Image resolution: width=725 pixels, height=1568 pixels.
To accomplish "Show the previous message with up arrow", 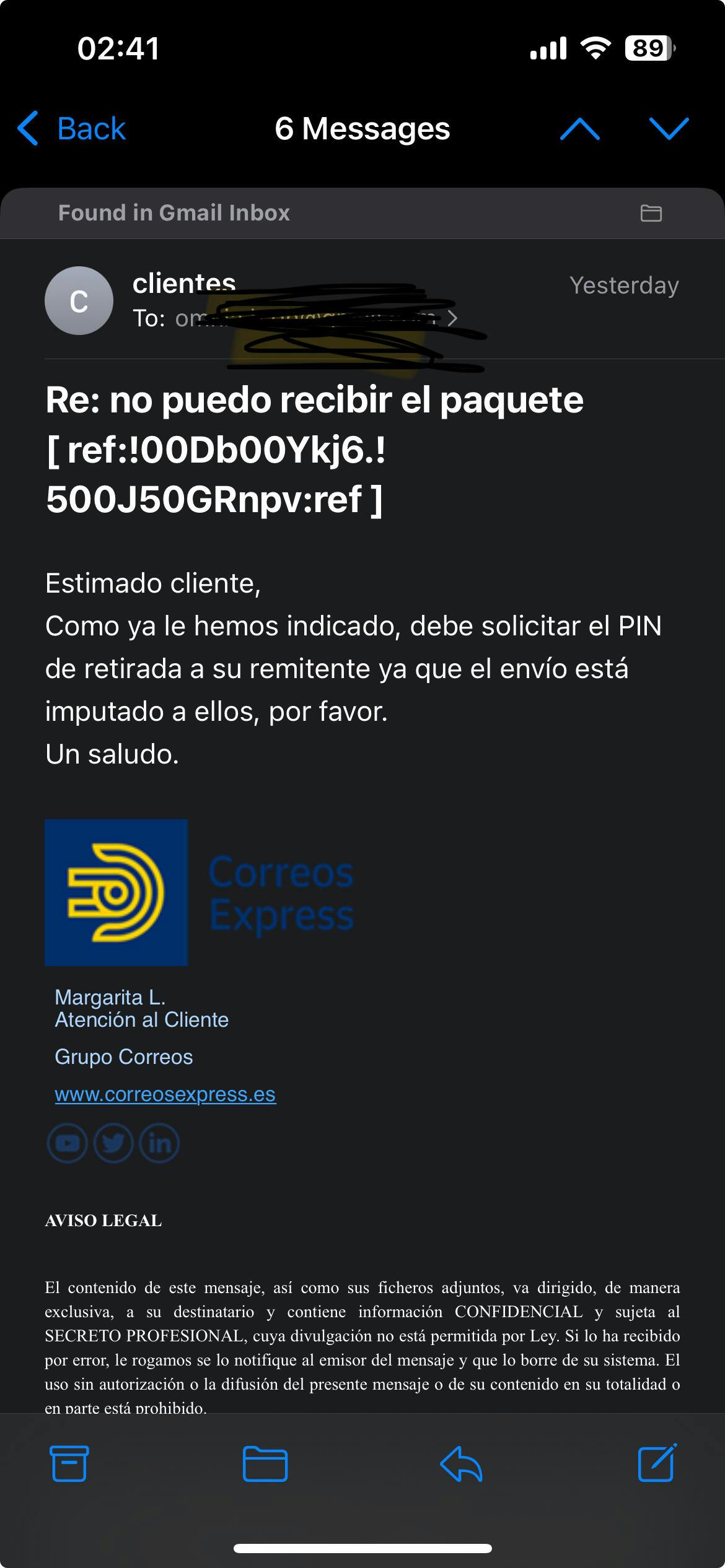I will 579,129.
